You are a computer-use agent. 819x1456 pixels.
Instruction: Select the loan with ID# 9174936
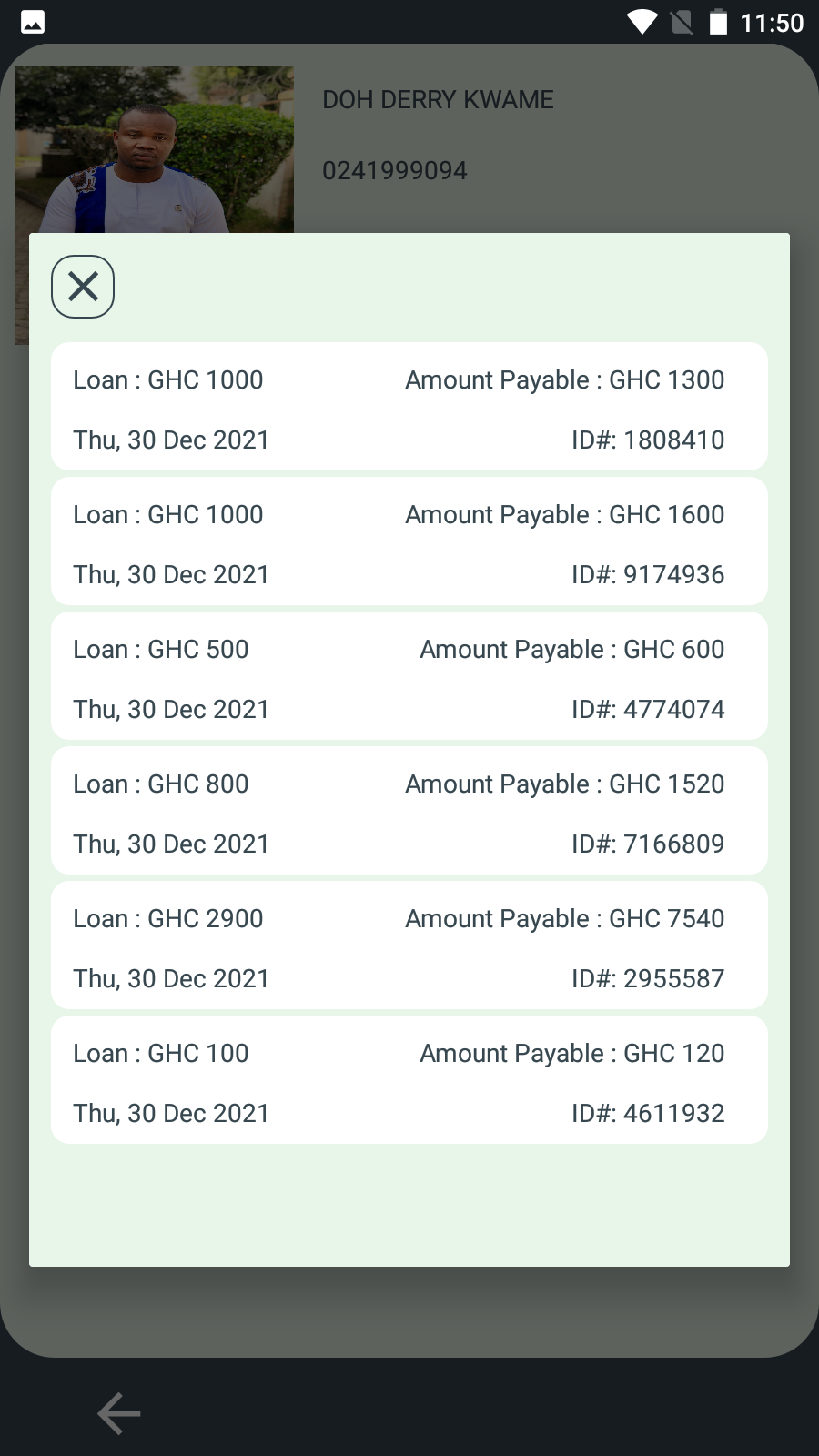point(409,541)
